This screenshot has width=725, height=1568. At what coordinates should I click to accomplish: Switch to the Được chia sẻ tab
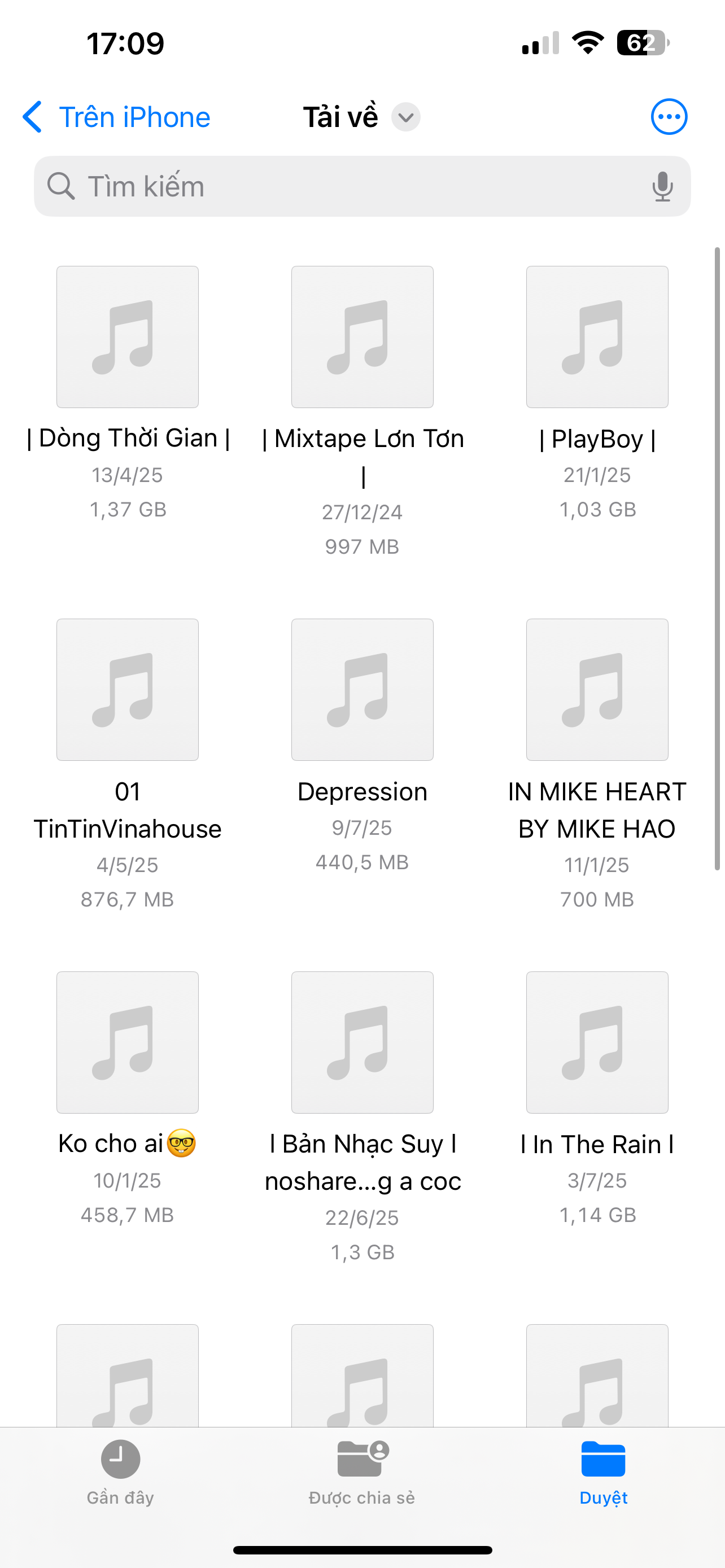pos(362,1470)
